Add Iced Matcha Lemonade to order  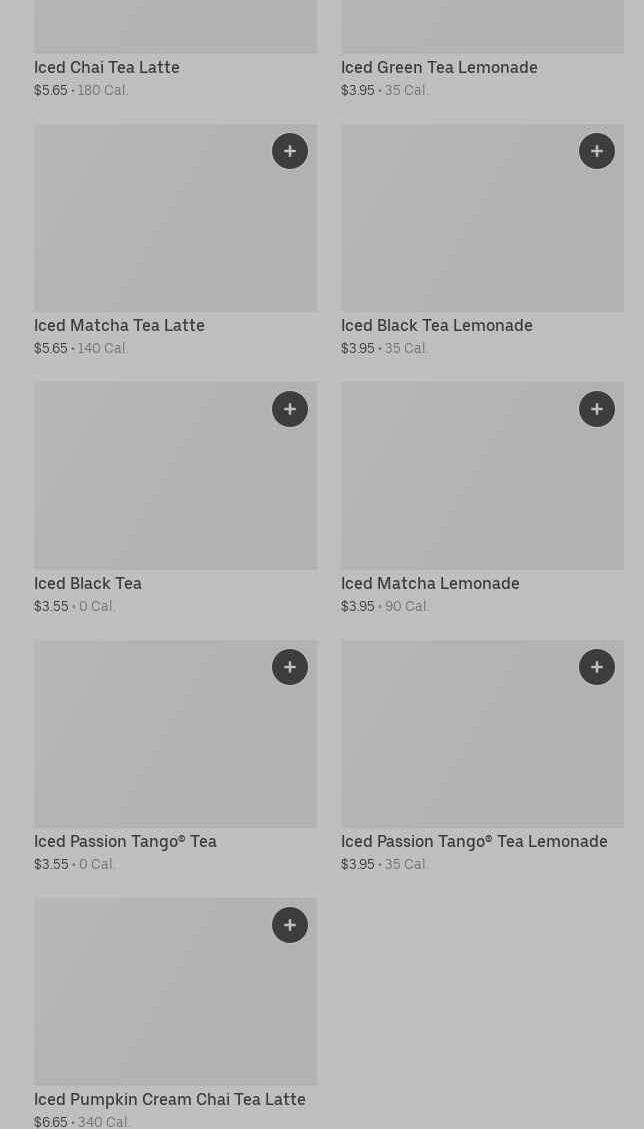(597, 409)
